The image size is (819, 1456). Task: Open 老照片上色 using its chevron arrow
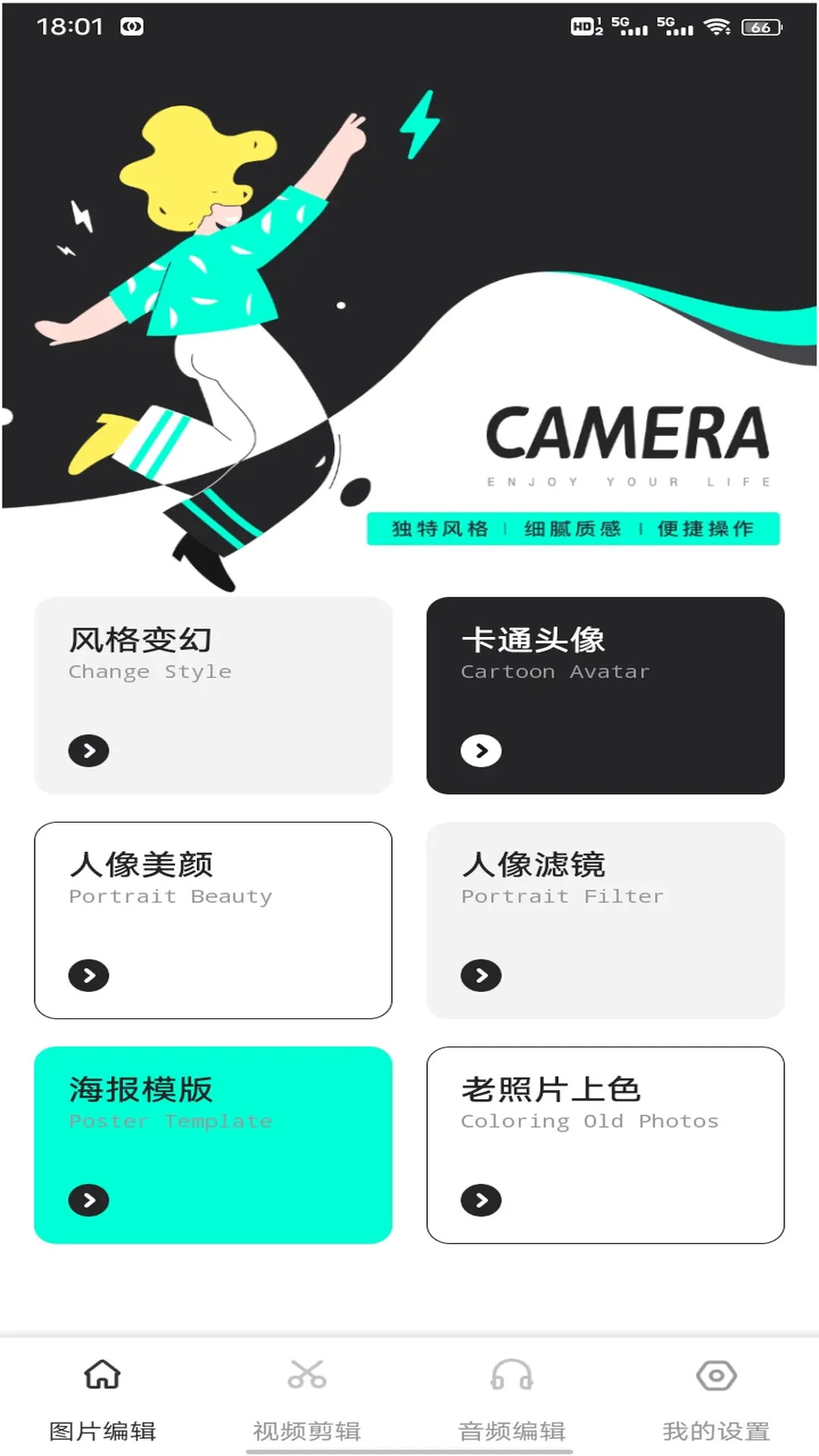(480, 1200)
